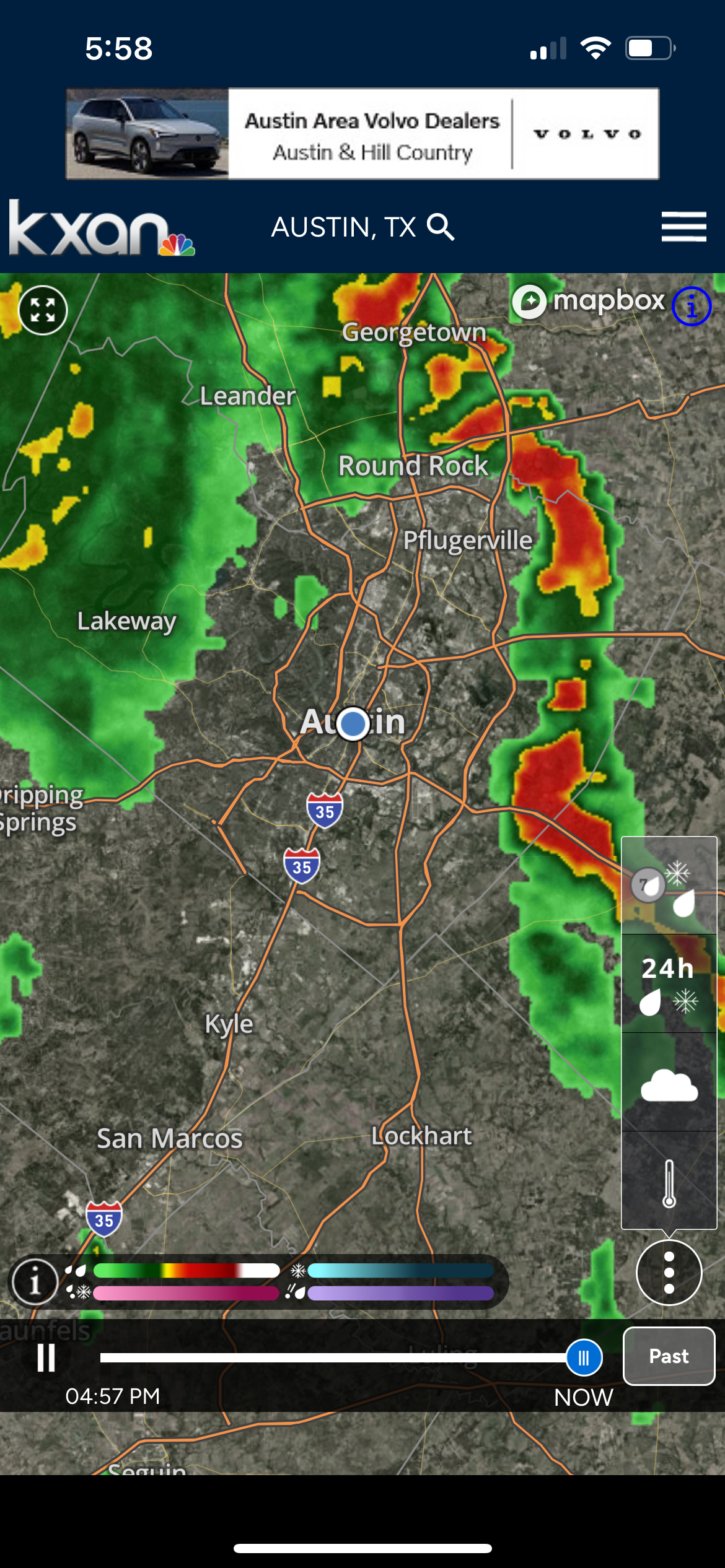This screenshot has width=725, height=1568.
Task: Open the radar legend info icon
Action: pyautogui.click(x=35, y=1281)
